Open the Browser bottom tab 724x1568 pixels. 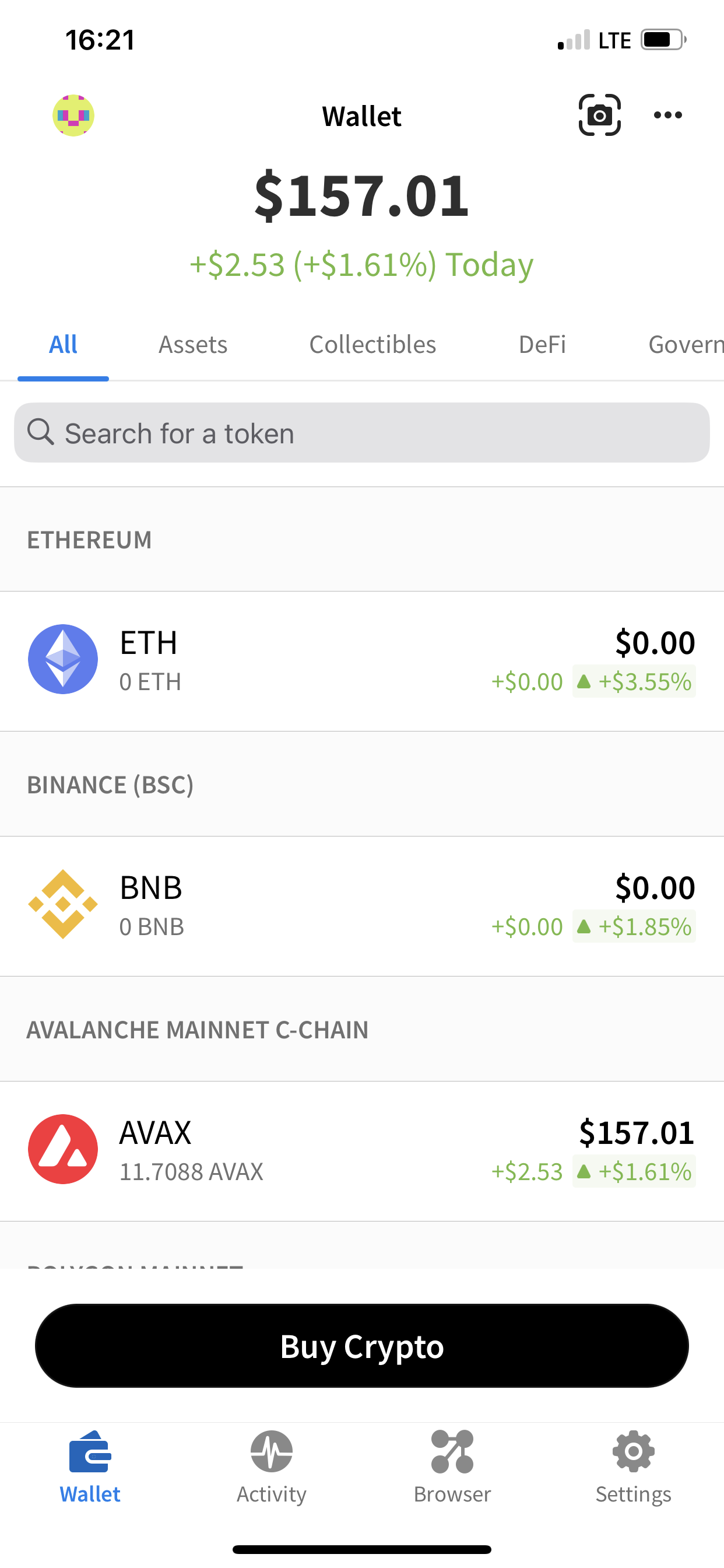point(452,1468)
